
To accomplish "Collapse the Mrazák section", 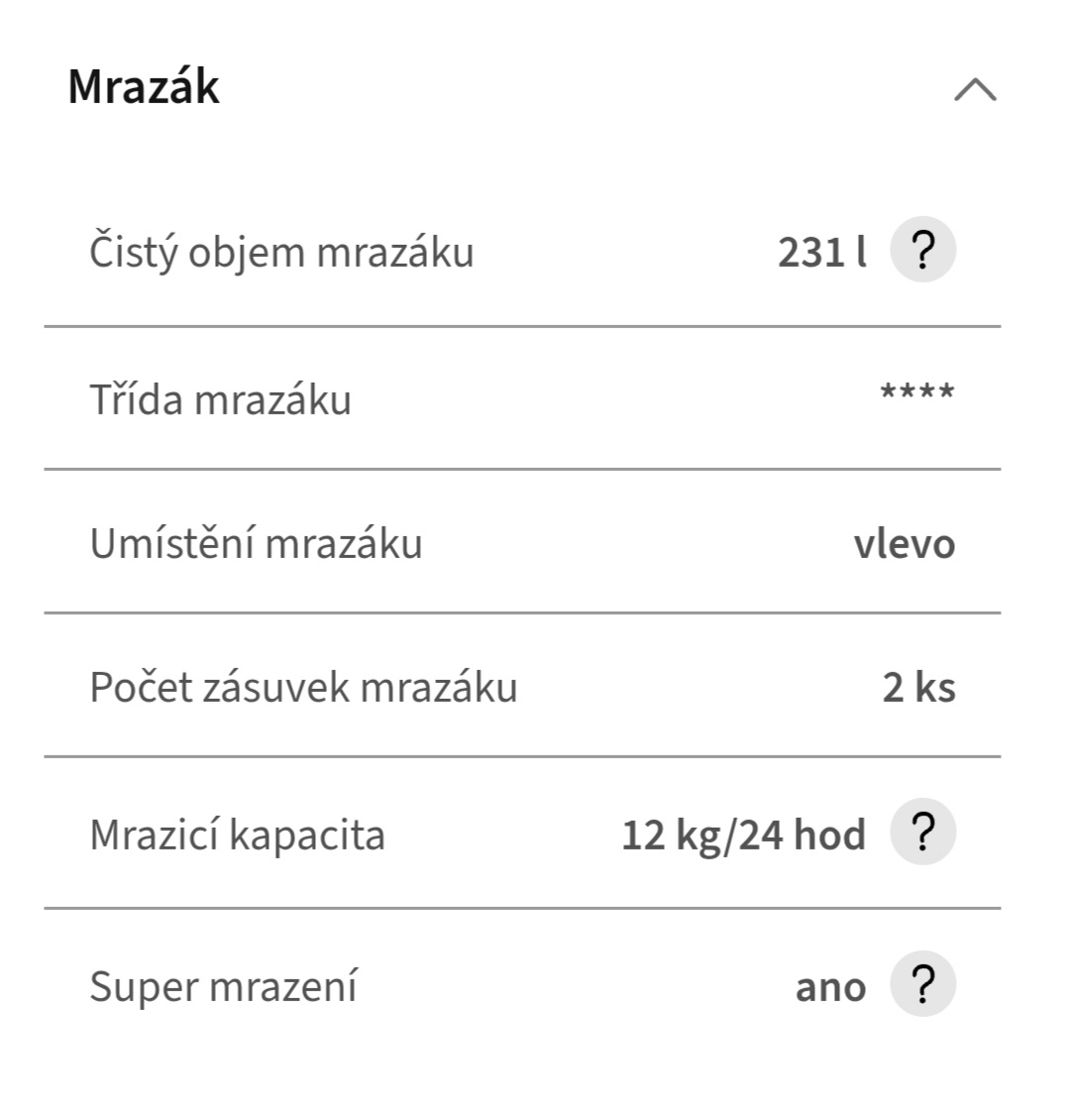I will pyautogui.click(x=975, y=90).
